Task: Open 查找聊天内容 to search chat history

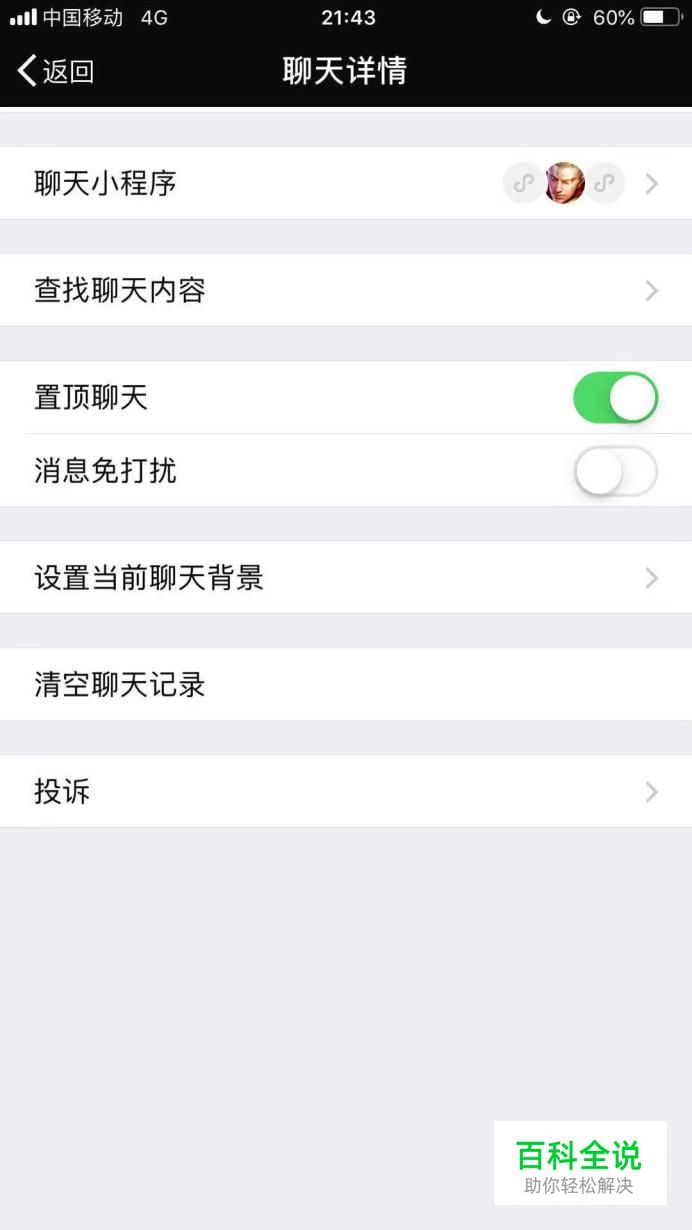Action: (x=346, y=290)
